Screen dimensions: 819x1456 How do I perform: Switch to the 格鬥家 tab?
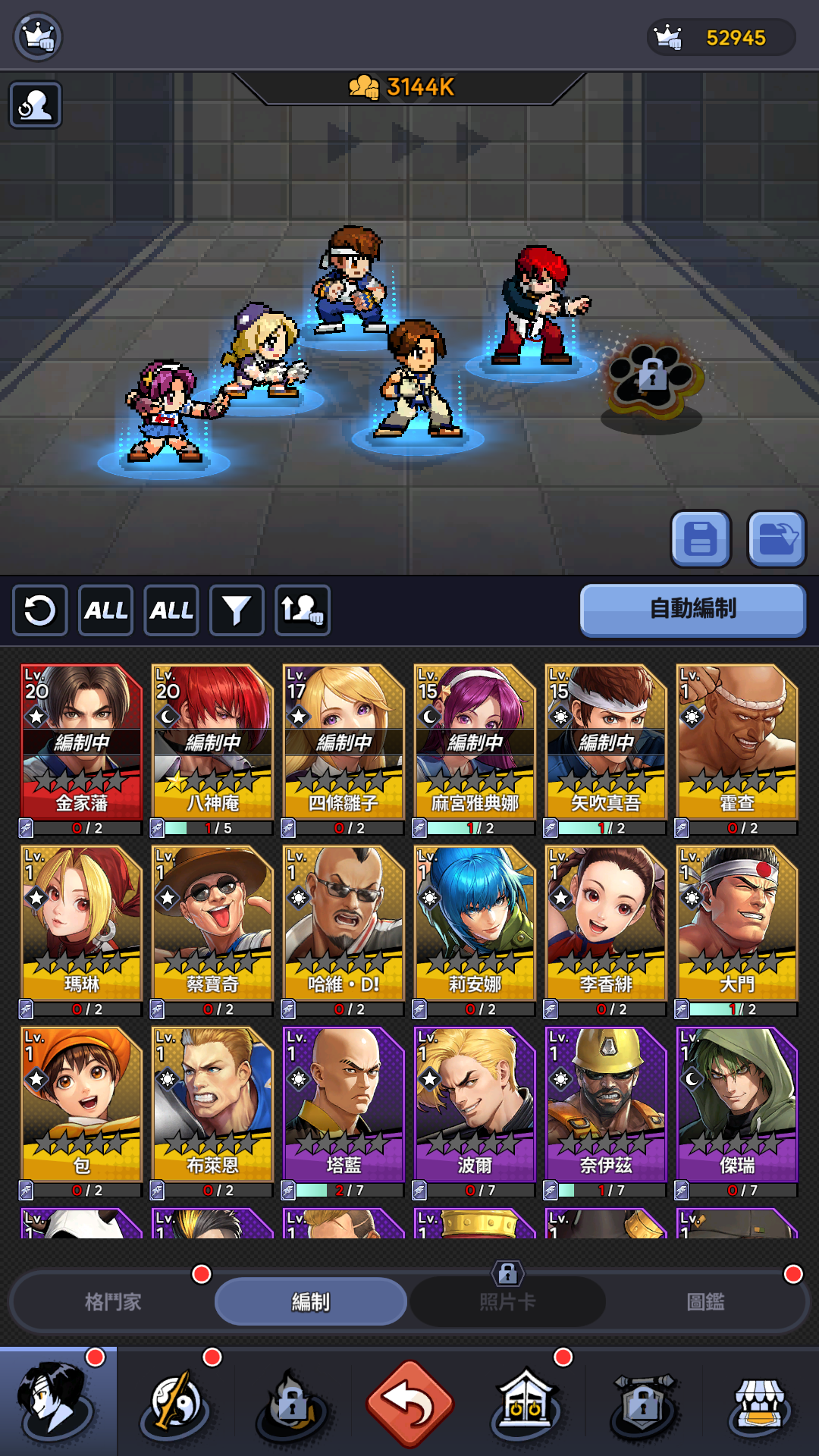pyautogui.click(x=113, y=1302)
